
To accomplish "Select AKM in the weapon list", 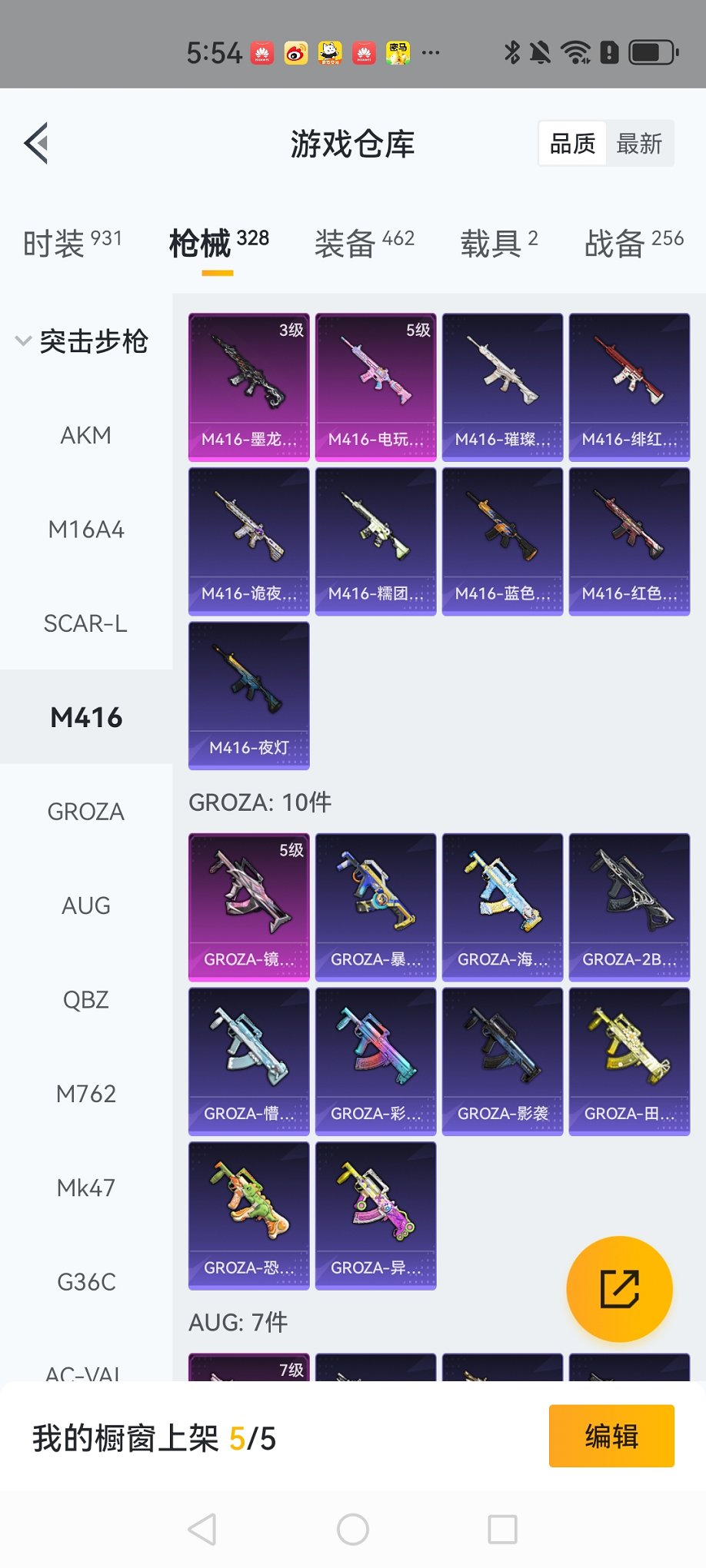I will pyautogui.click(x=86, y=436).
